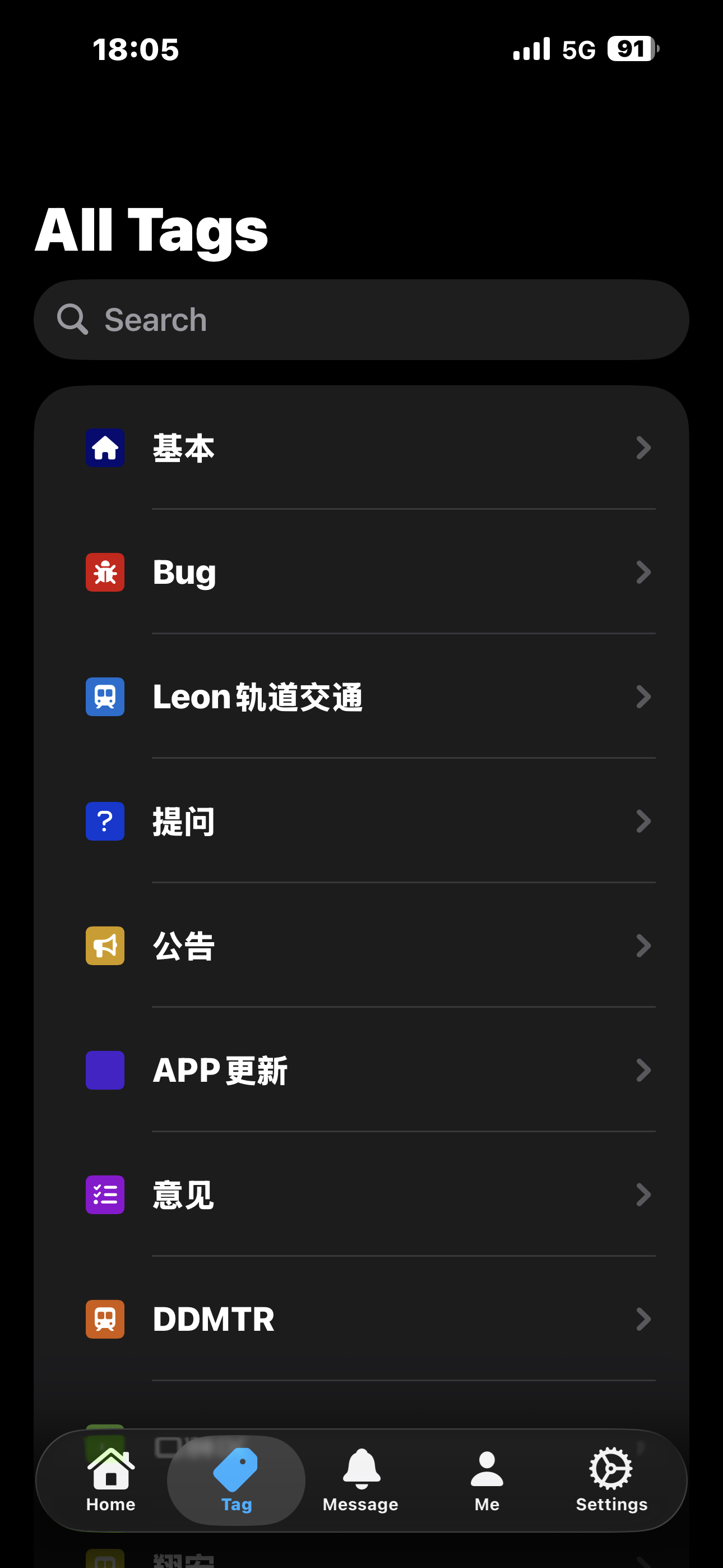Viewport: 723px width, 1568px height.
Task: Open the APP 更新 tag
Action: [x=361, y=1070]
